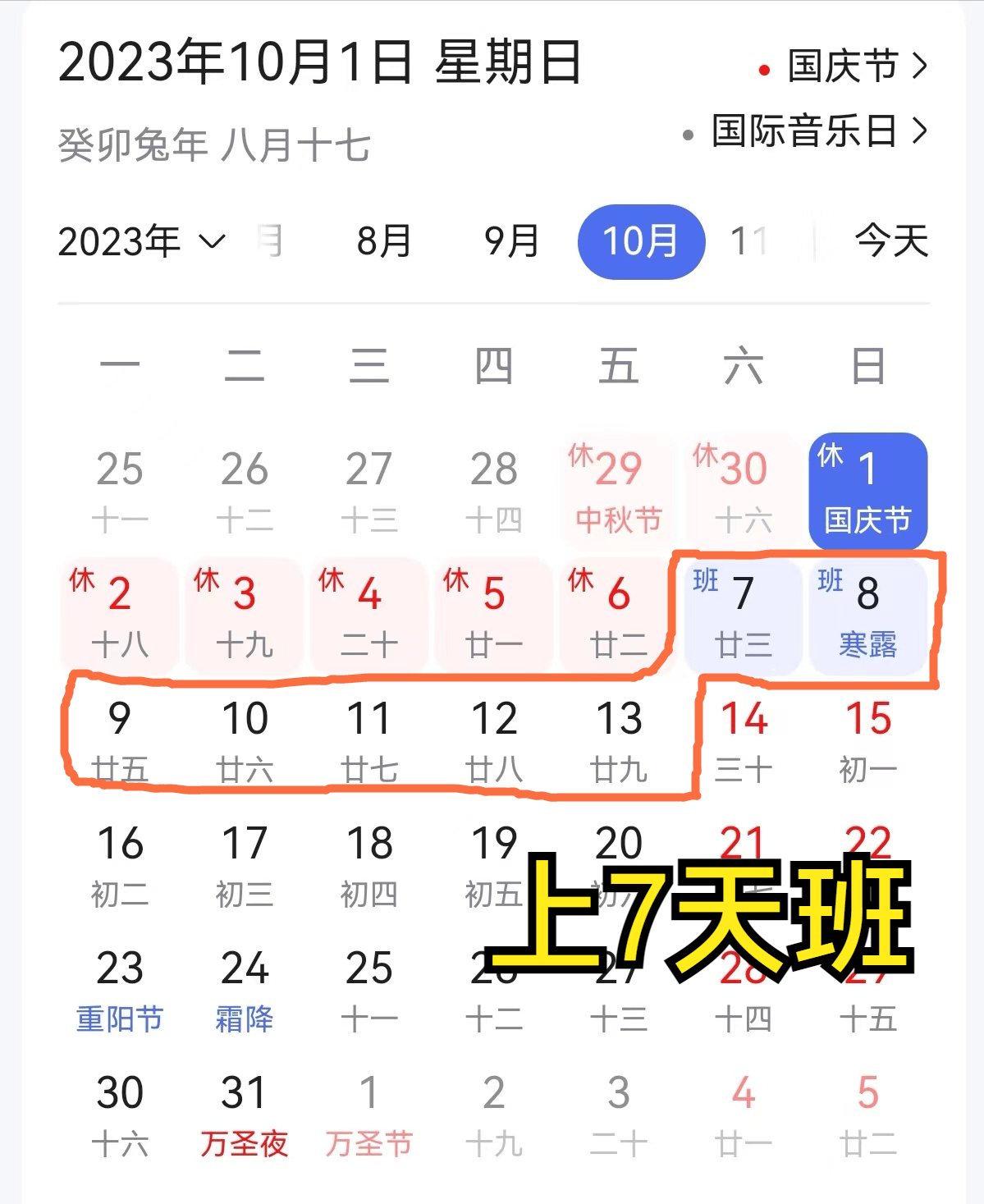The image size is (984, 1204).
Task: Pick October 8 寒露 workday cell
Action: (867, 616)
